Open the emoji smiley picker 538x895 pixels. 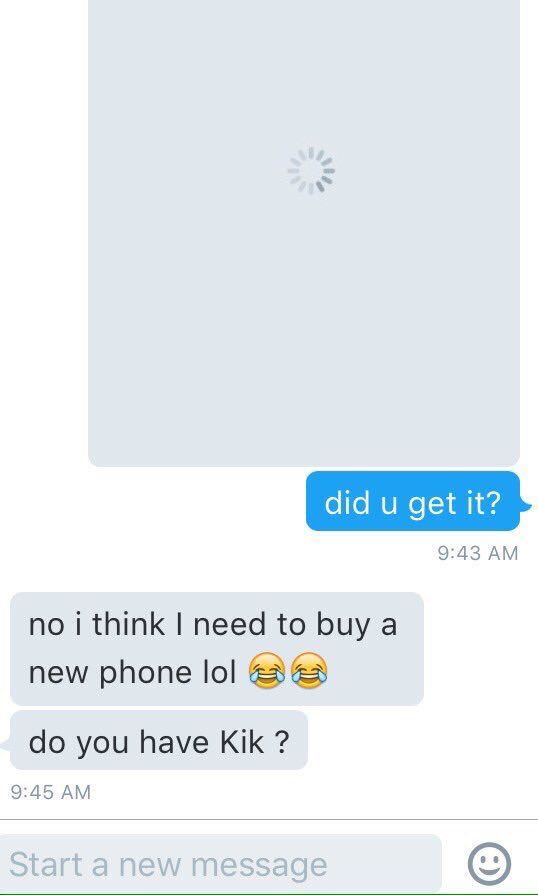point(490,863)
